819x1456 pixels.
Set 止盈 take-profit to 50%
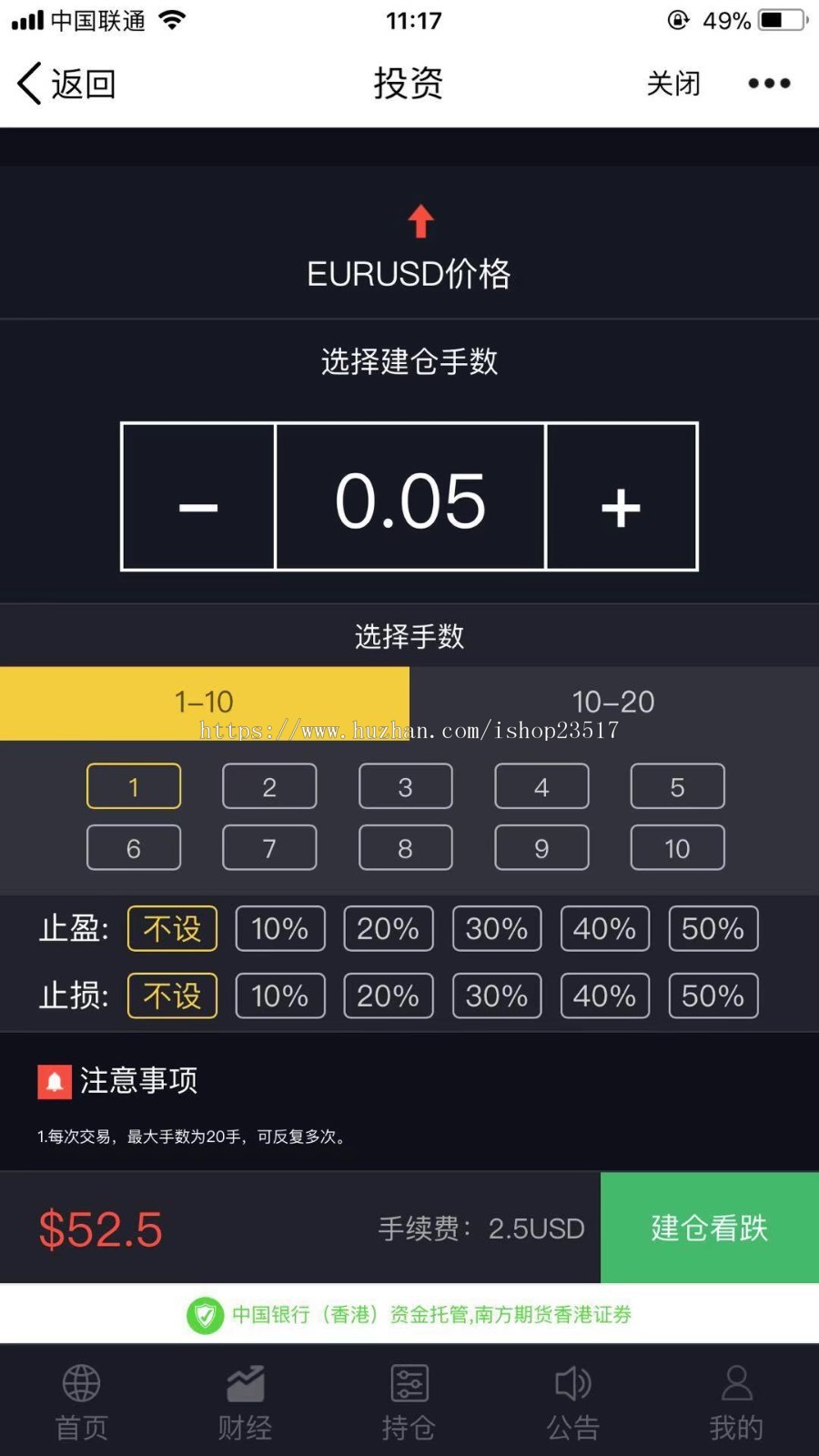[713, 928]
